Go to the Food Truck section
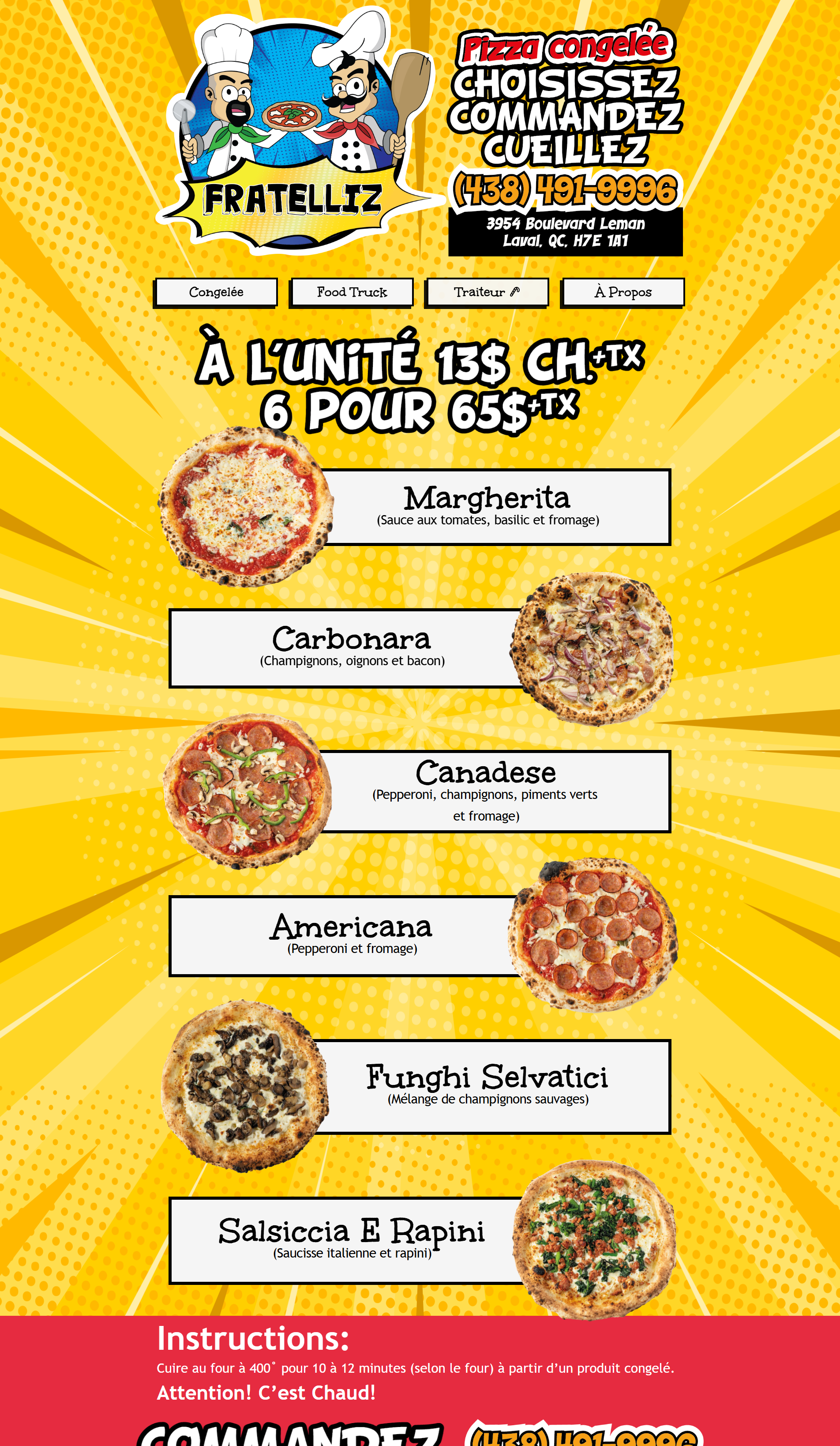This screenshot has height=1446, width=840. tap(352, 293)
